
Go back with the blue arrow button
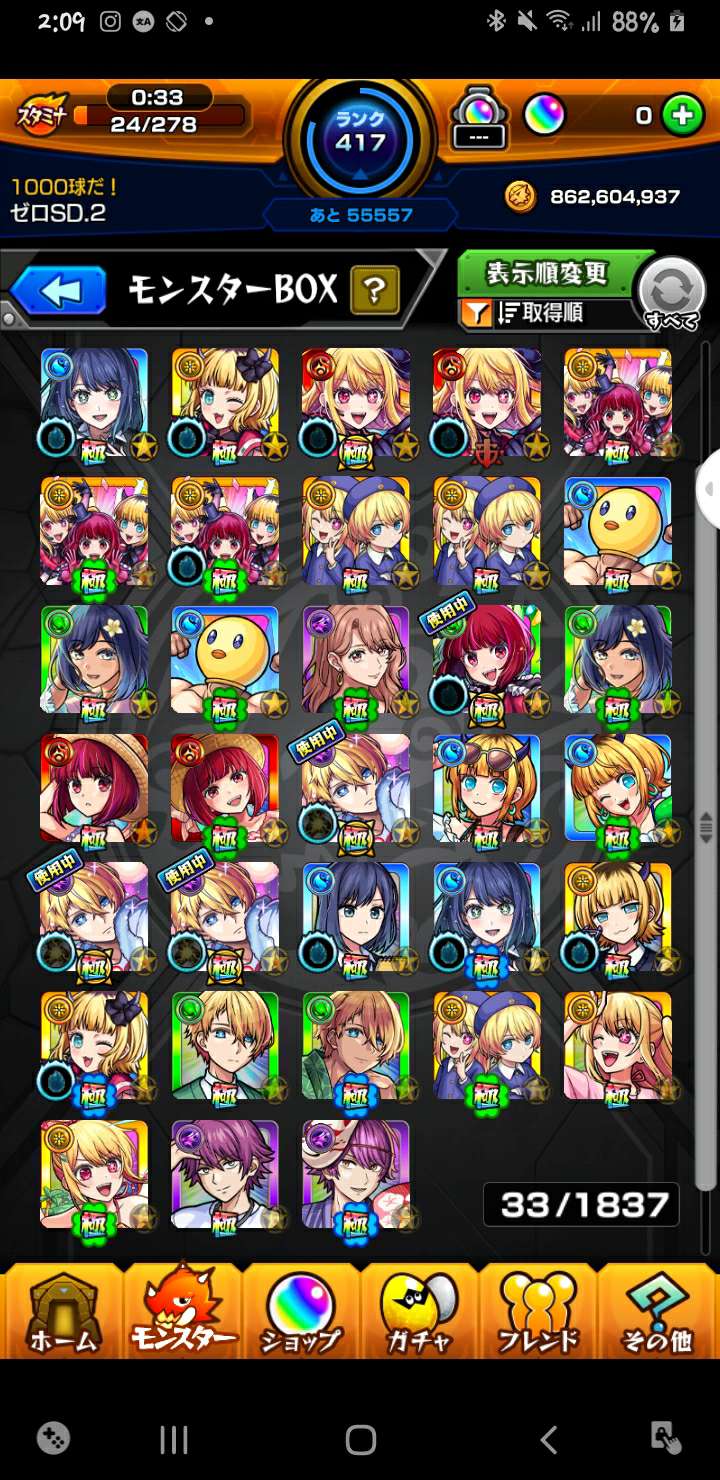(60, 291)
